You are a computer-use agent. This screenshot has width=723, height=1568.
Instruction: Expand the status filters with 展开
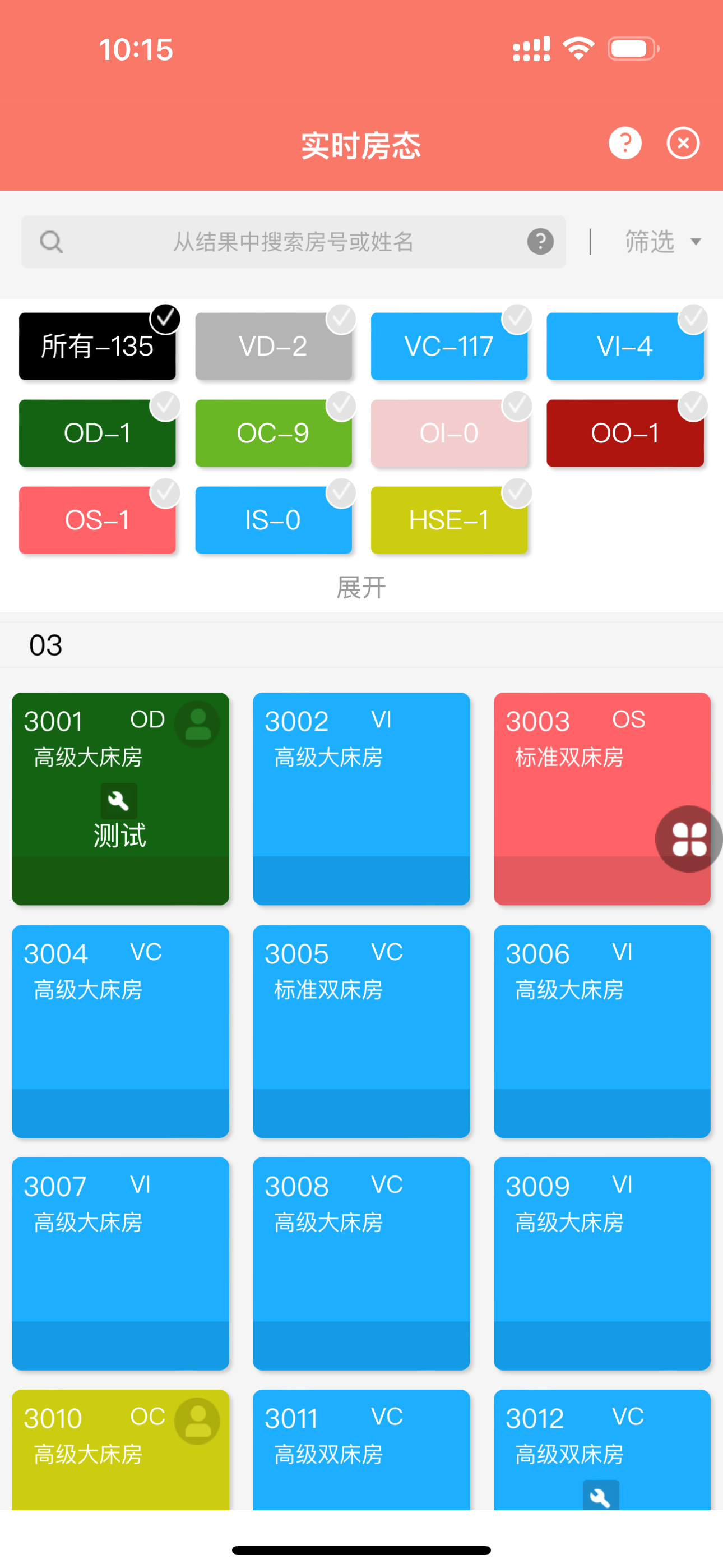click(361, 587)
